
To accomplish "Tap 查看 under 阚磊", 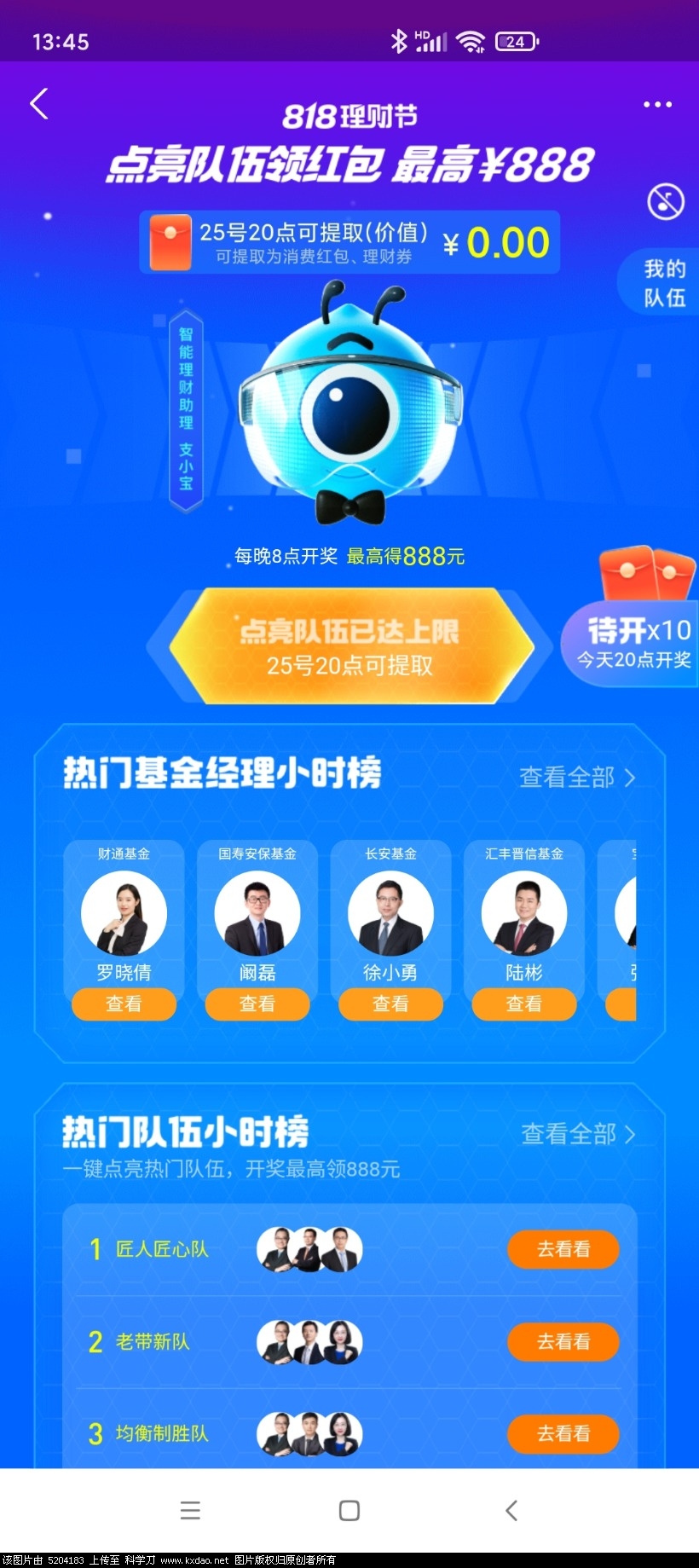I will click(x=257, y=1004).
